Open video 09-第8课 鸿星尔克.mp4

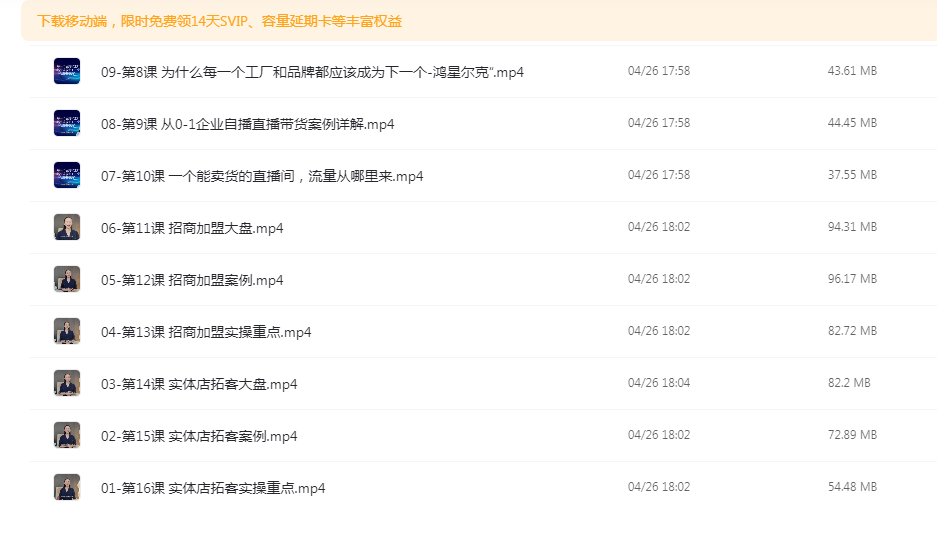coord(312,72)
